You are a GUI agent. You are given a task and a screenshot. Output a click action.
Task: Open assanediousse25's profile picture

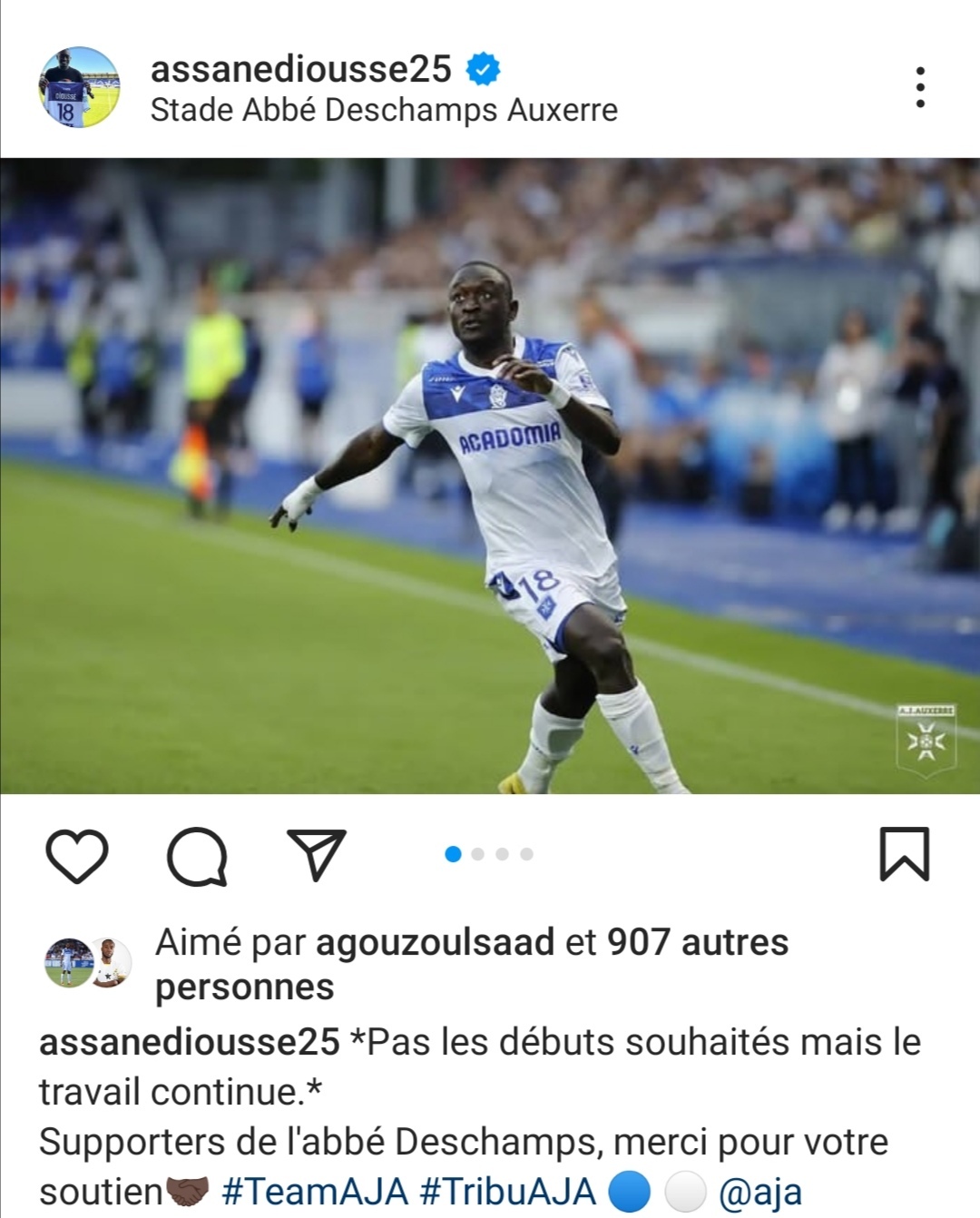tap(79, 87)
